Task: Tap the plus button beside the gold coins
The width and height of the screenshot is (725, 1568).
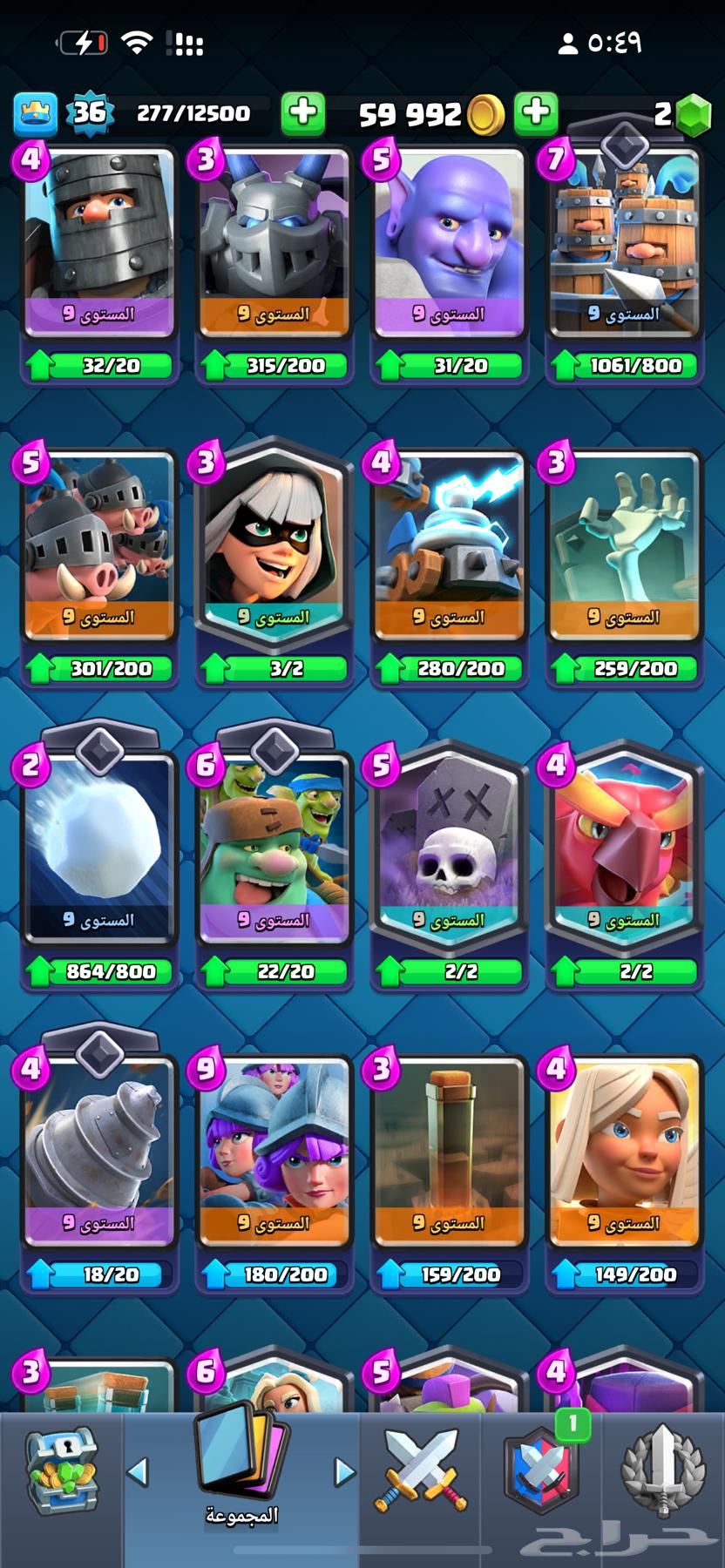Action: (x=536, y=113)
